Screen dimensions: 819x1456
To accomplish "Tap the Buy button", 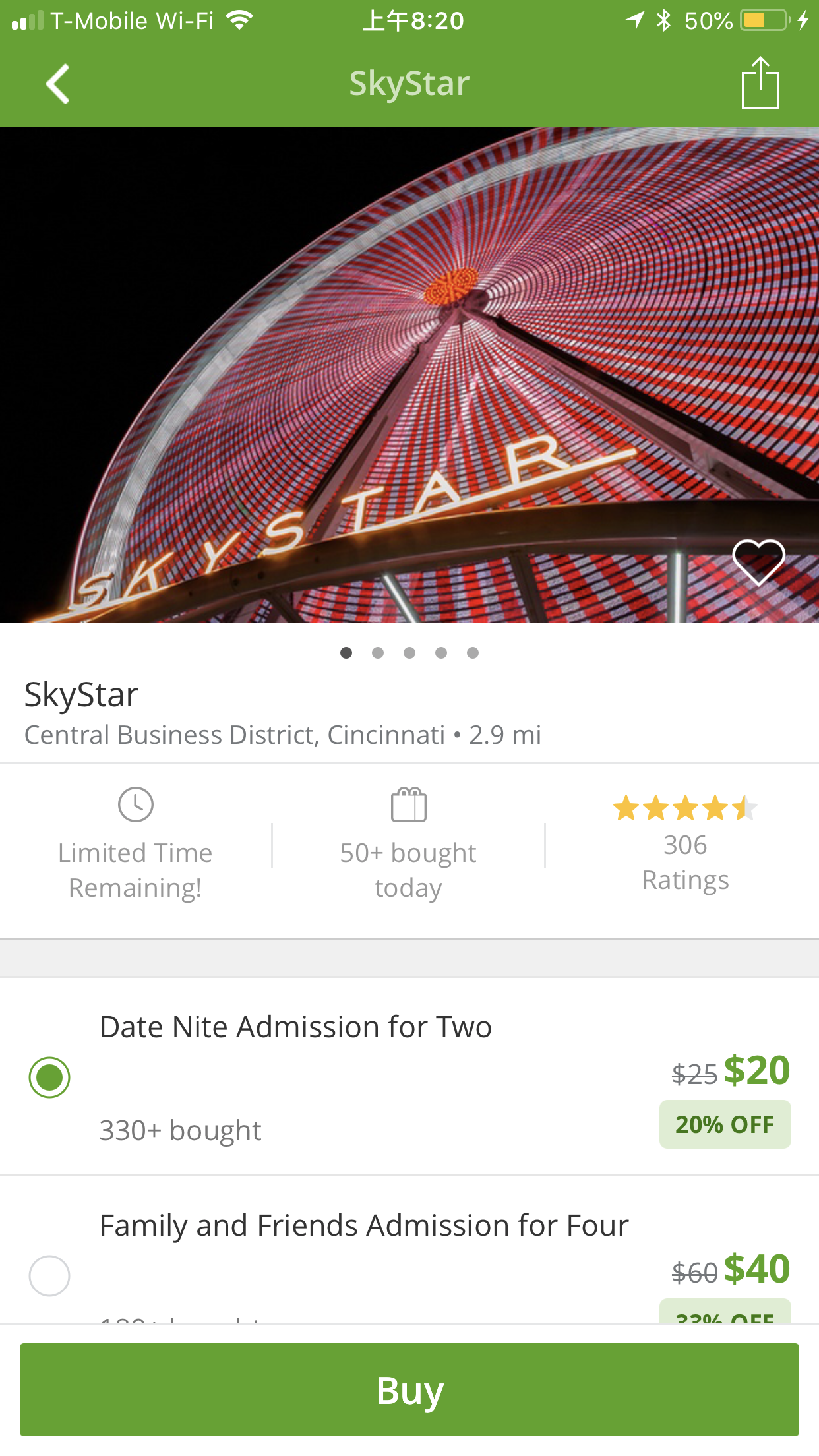I will (409, 1389).
